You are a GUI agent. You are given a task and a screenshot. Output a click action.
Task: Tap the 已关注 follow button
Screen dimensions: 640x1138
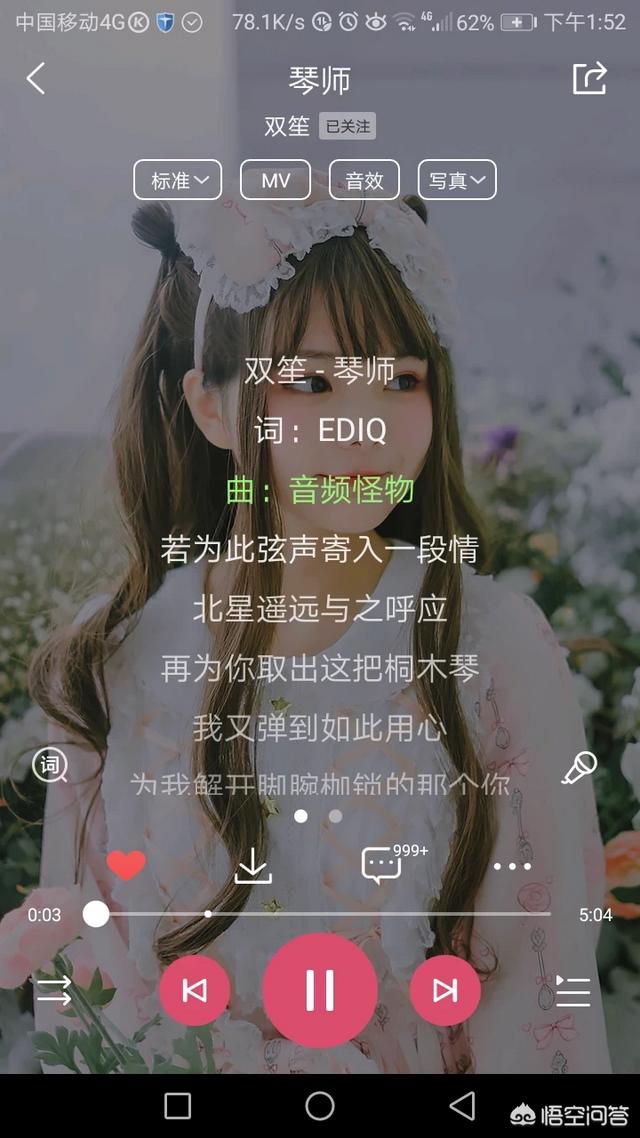[348, 126]
